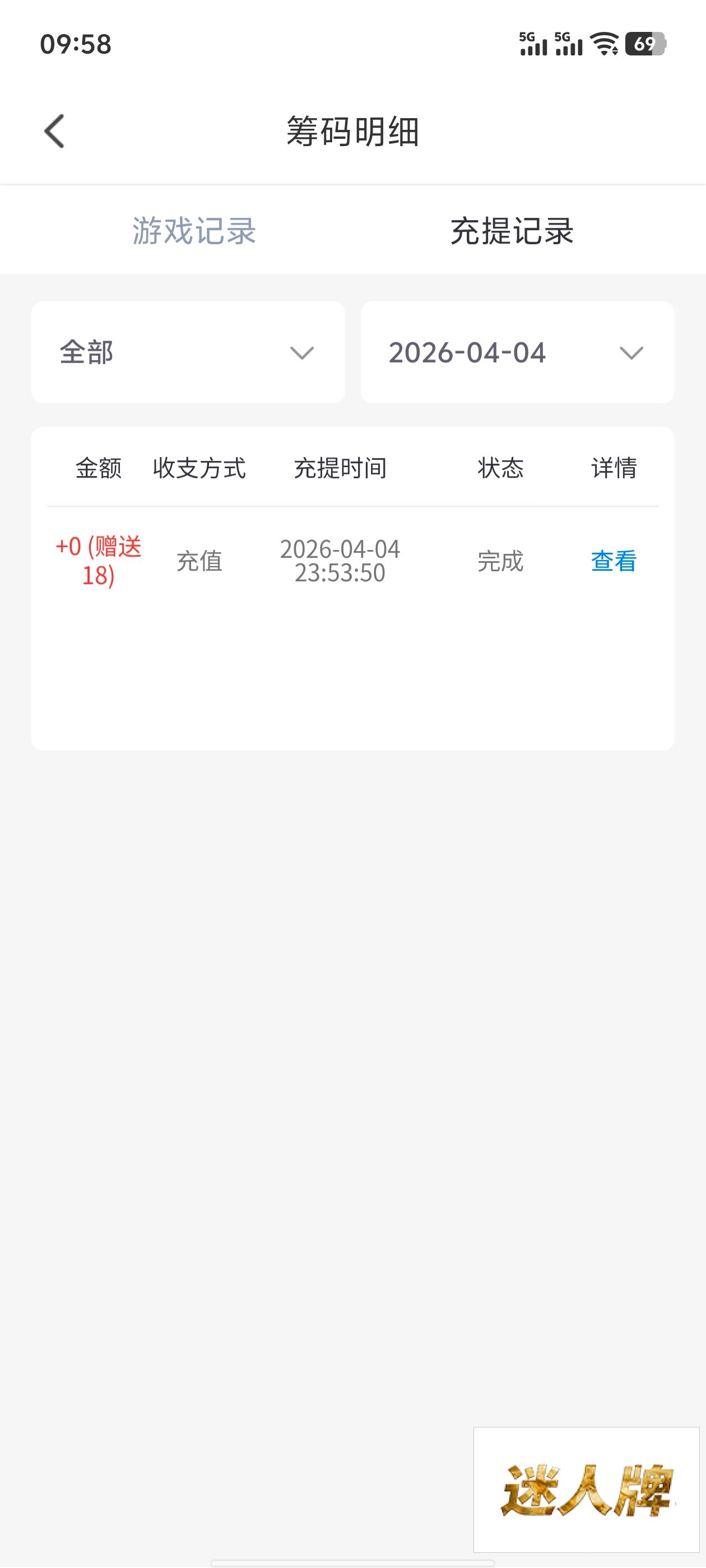This screenshot has width=706, height=1568.
Task: Tap 查看 for the 23:53:50 recharge record
Action: click(x=614, y=561)
